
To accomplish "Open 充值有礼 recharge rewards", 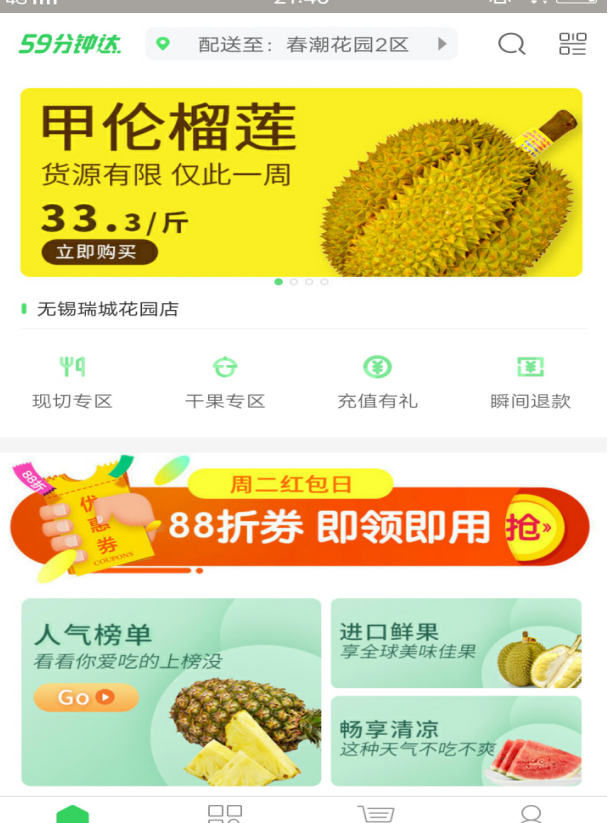I will pos(377,382).
